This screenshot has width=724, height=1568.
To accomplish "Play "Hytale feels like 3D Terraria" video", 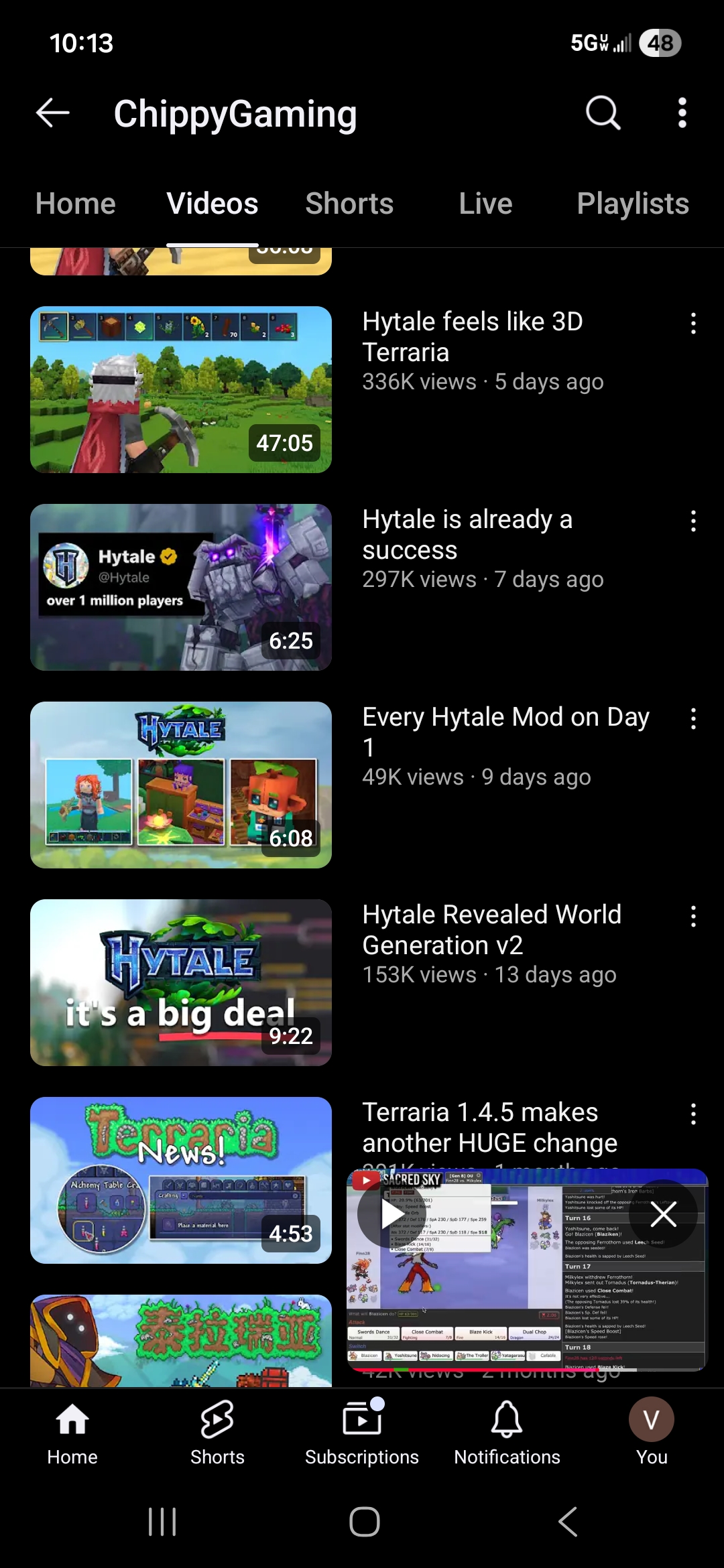I will tap(181, 389).
